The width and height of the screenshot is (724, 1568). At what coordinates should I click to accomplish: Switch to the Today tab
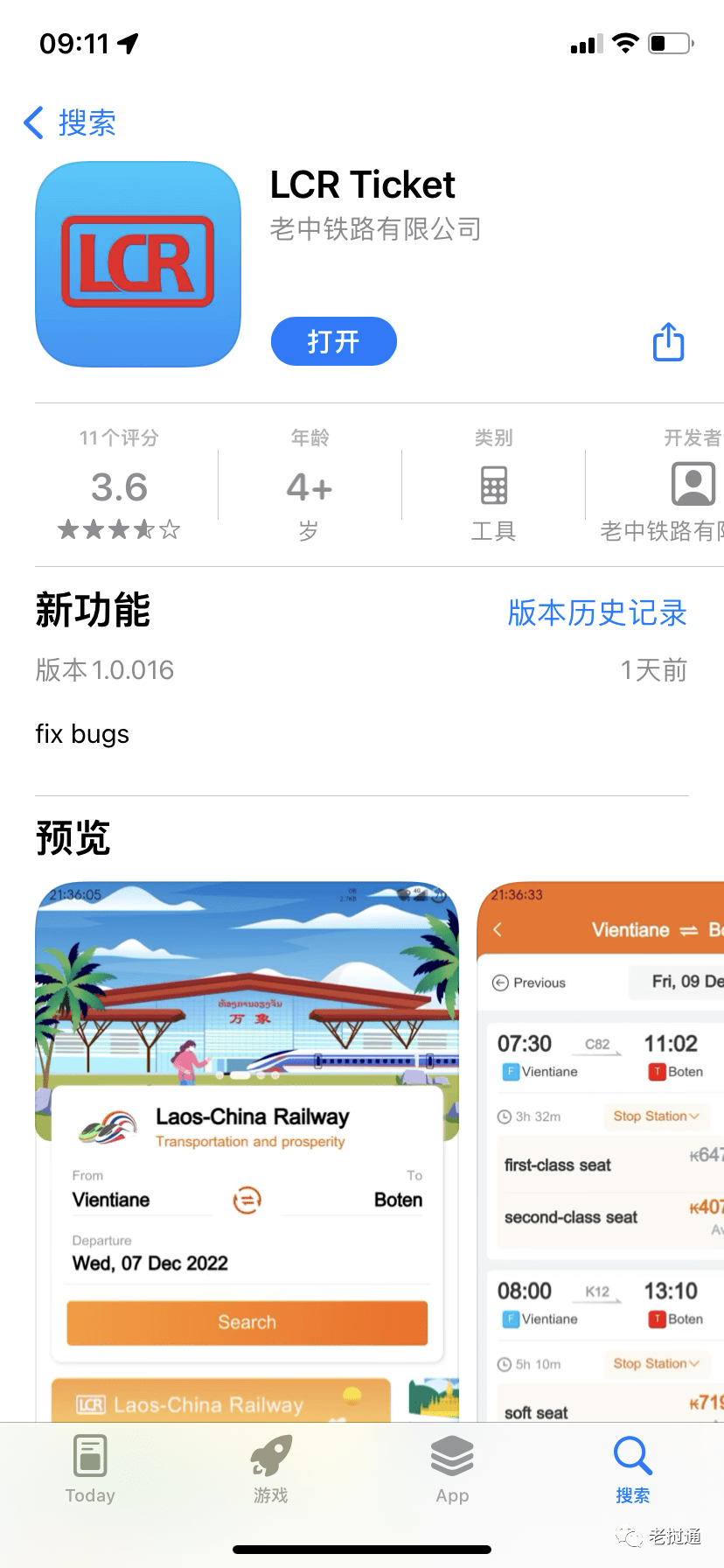point(90,1470)
